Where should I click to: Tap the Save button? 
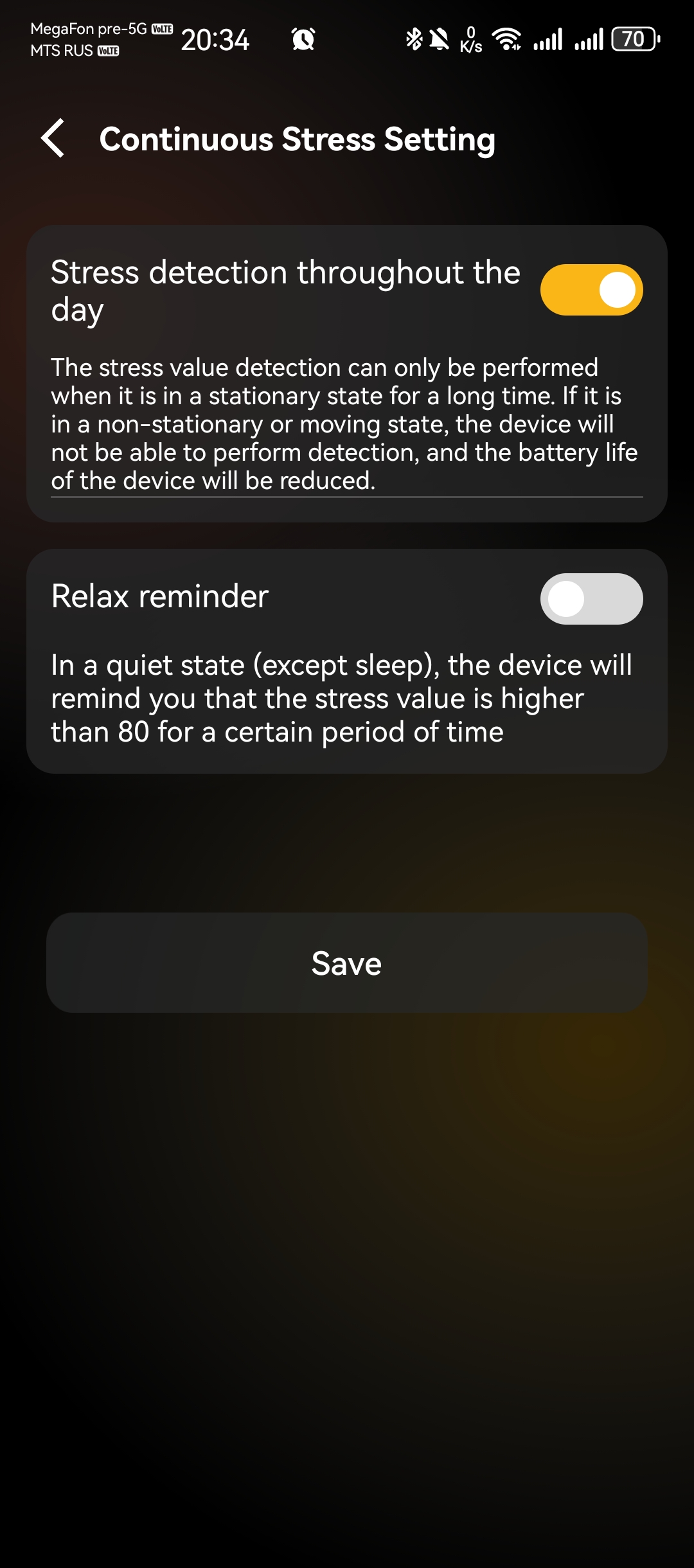click(347, 963)
